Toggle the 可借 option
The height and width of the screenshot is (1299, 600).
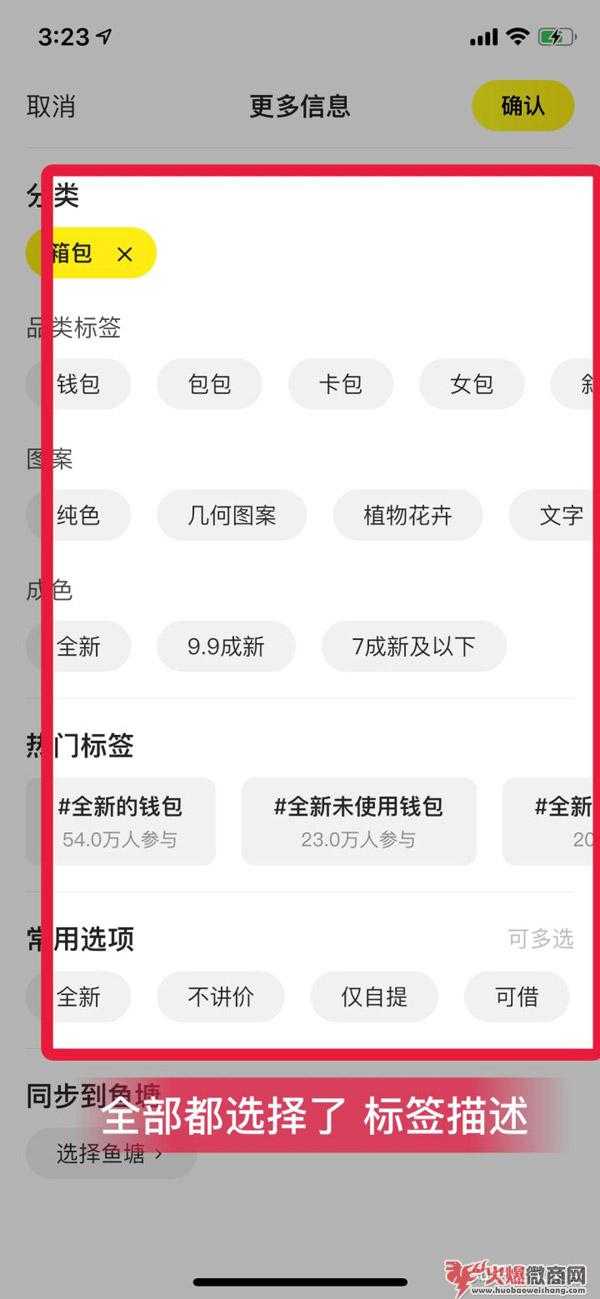click(x=516, y=997)
